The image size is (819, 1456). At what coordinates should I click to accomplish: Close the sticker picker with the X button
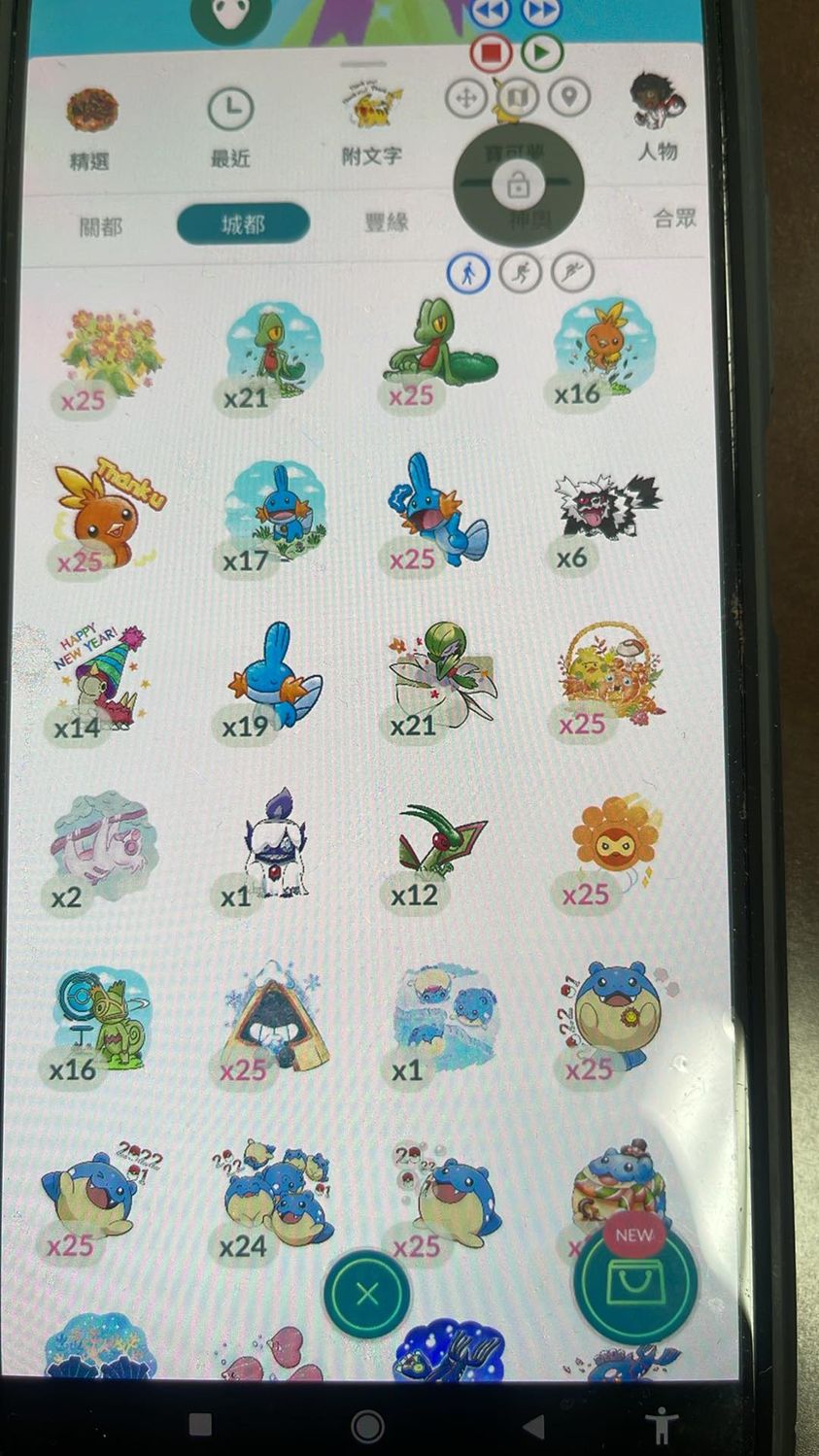coord(366,1293)
